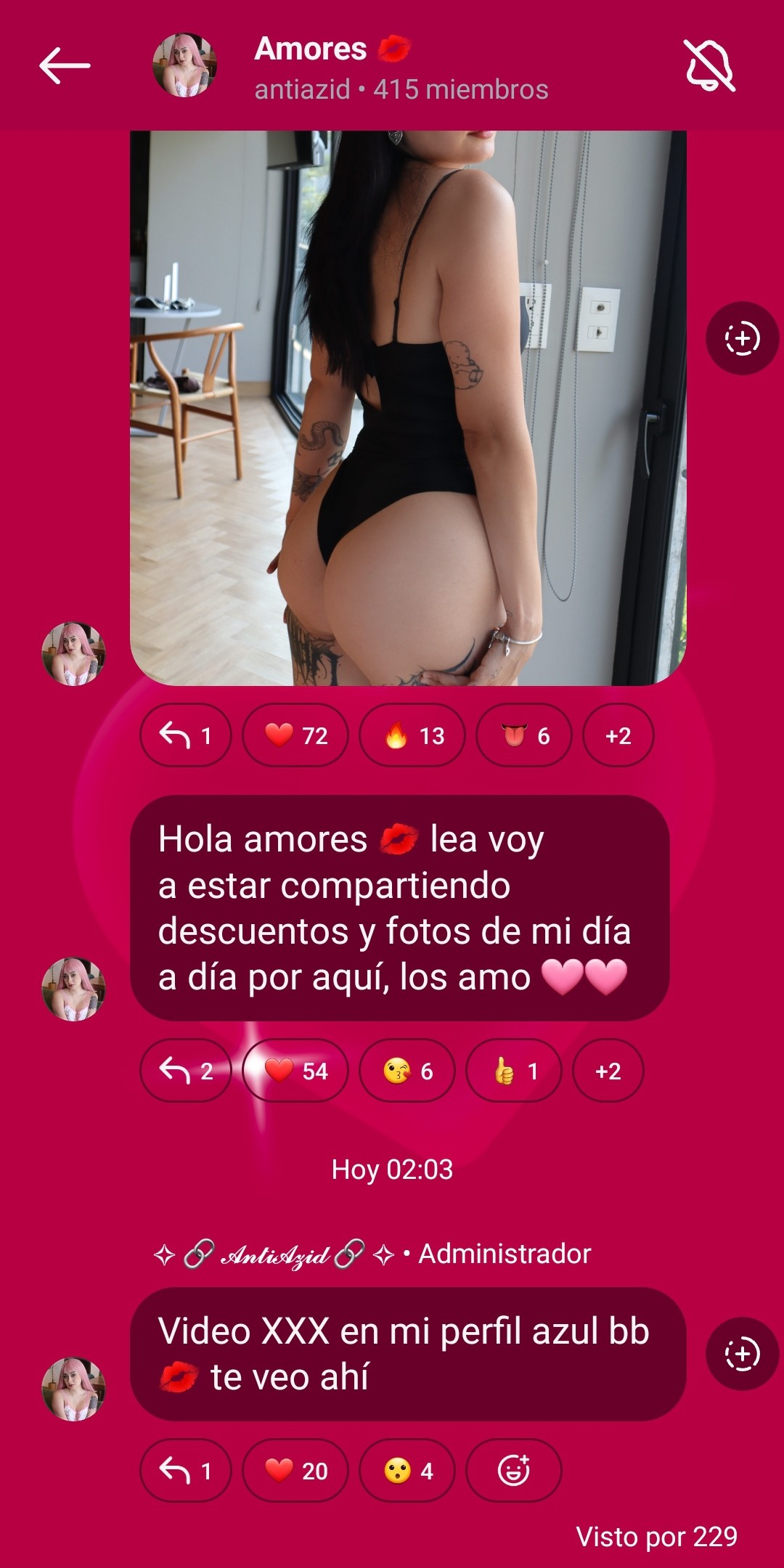
Task: View the 2 replies to Hola amores message
Action: [x=186, y=1071]
